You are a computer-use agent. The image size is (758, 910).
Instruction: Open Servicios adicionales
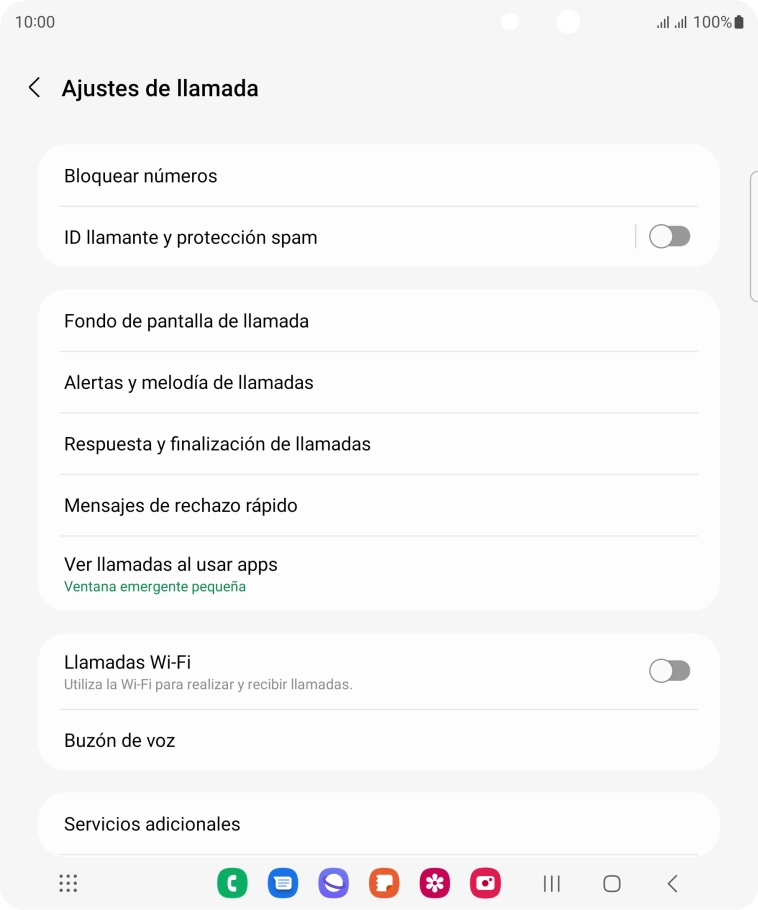point(152,824)
